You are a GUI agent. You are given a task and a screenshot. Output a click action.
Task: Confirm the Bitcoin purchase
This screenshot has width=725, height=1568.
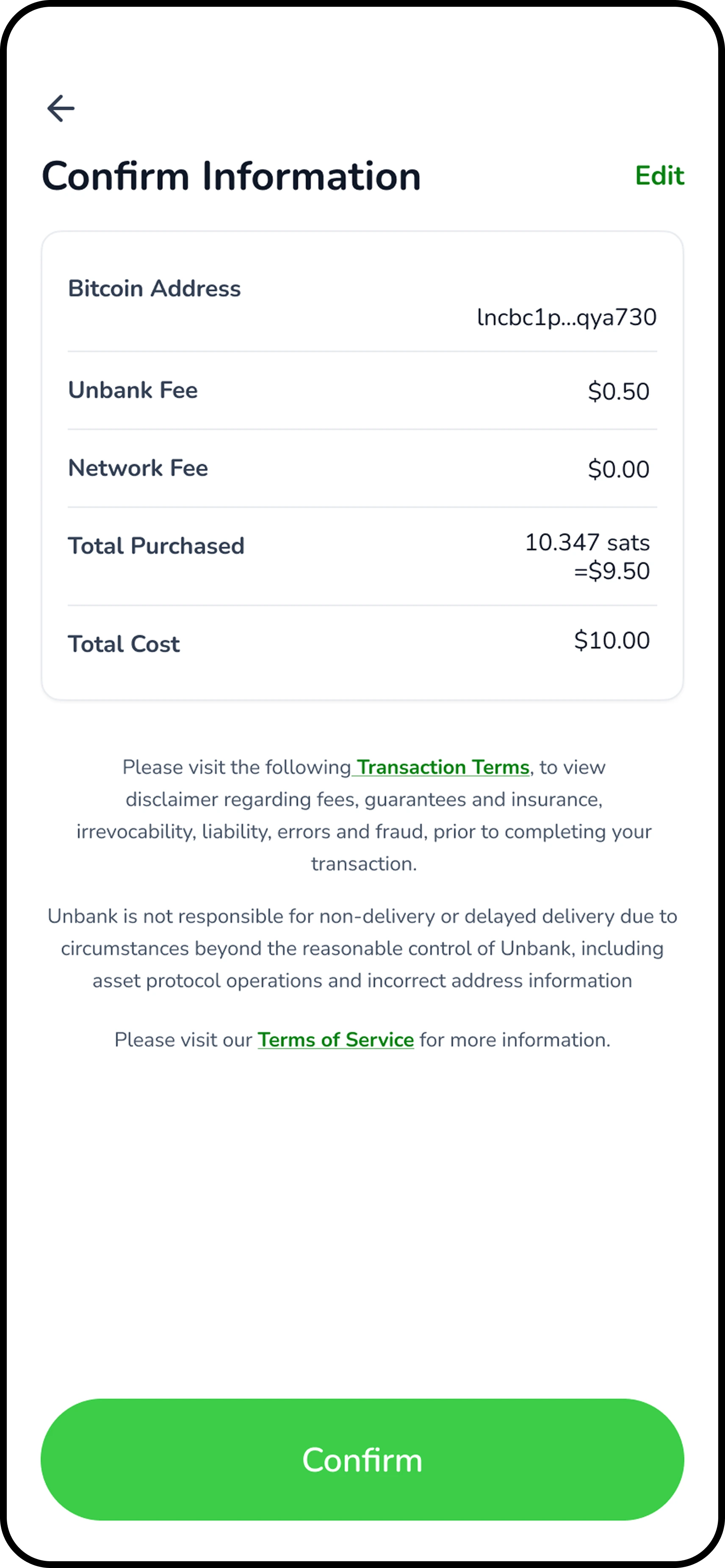point(362,1460)
